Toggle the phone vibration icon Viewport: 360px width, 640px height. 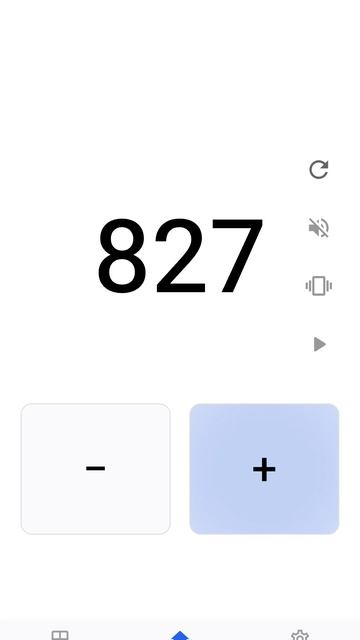[x=319, y=286]
